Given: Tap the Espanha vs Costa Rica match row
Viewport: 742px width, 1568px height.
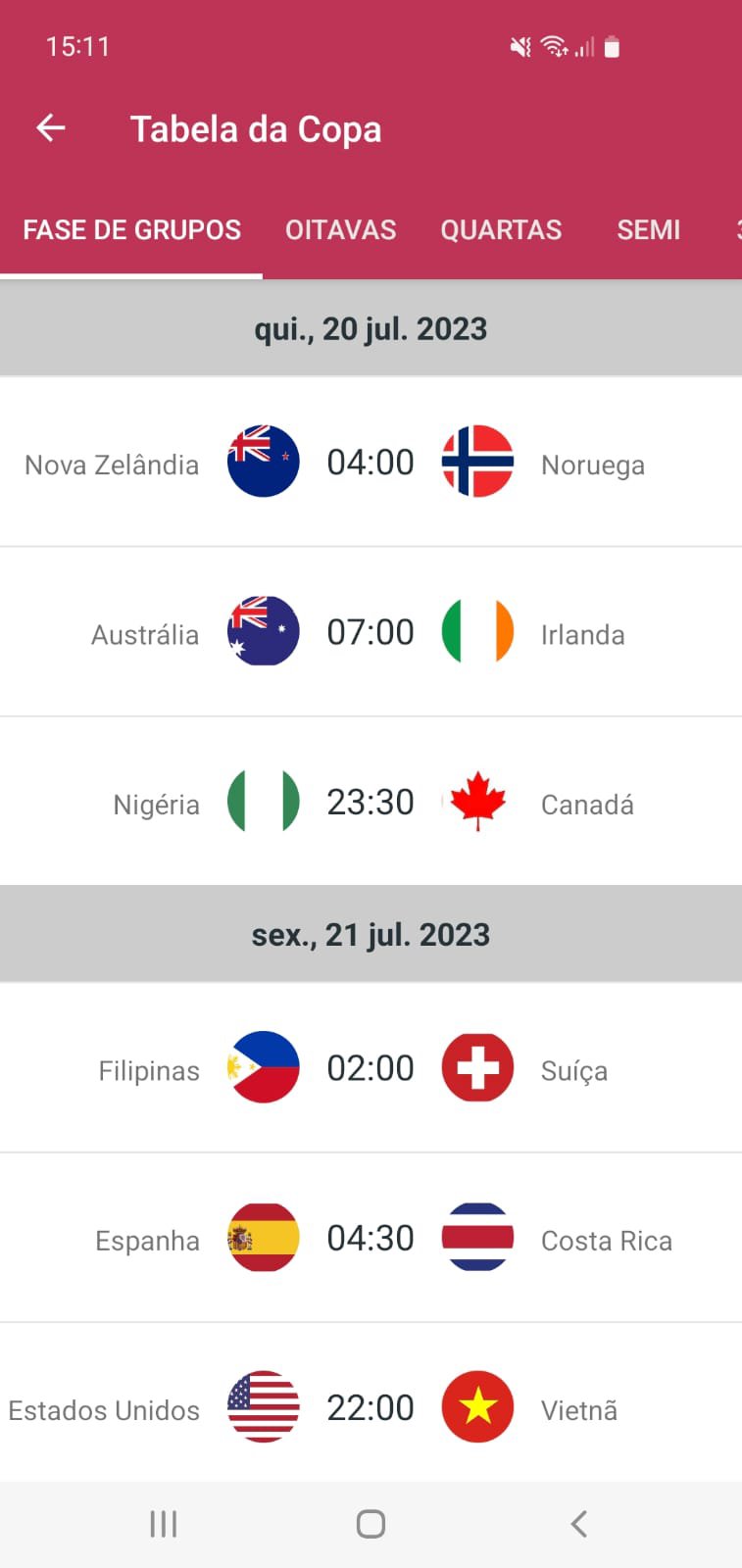Looking at the screenshot, I should coord(371,1238).
